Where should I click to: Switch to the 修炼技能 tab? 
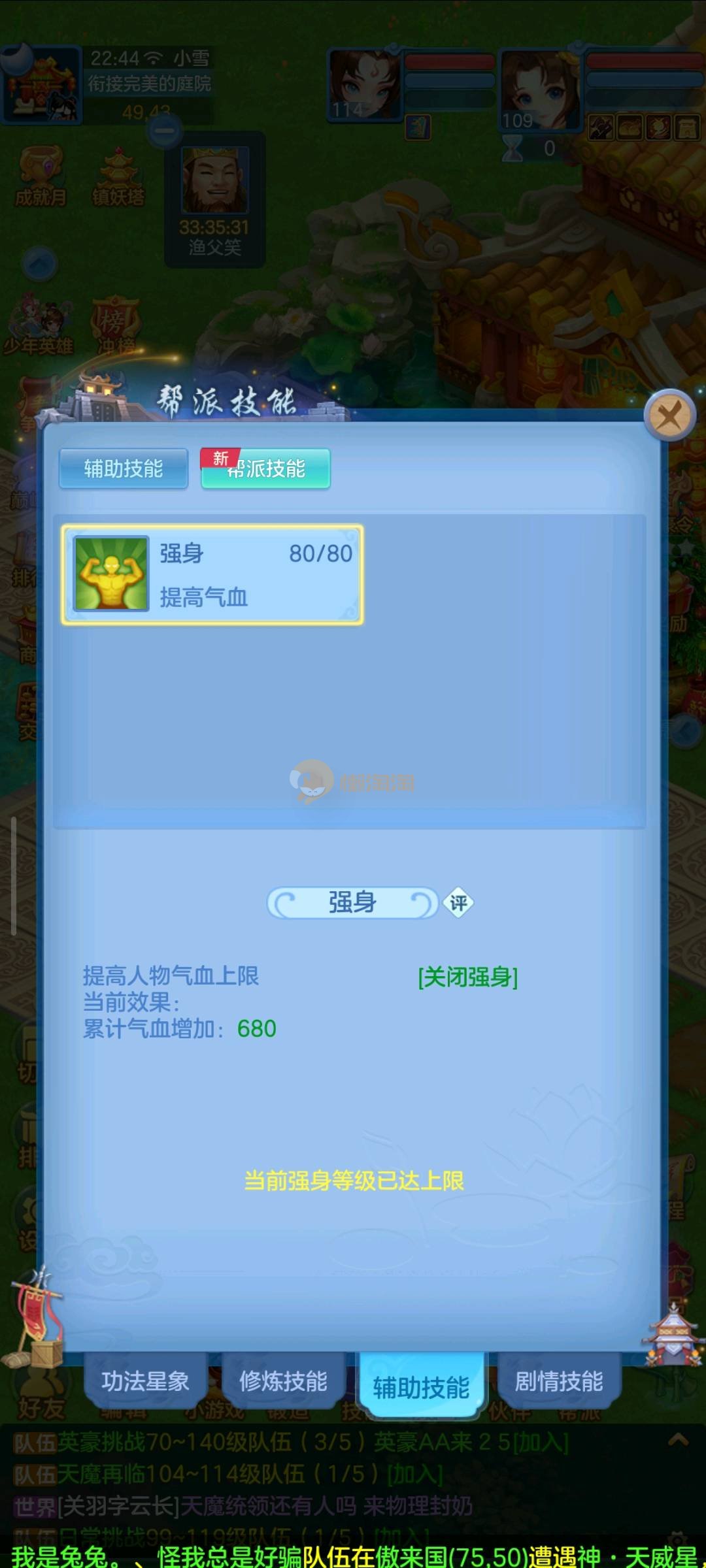point(283,1381)
